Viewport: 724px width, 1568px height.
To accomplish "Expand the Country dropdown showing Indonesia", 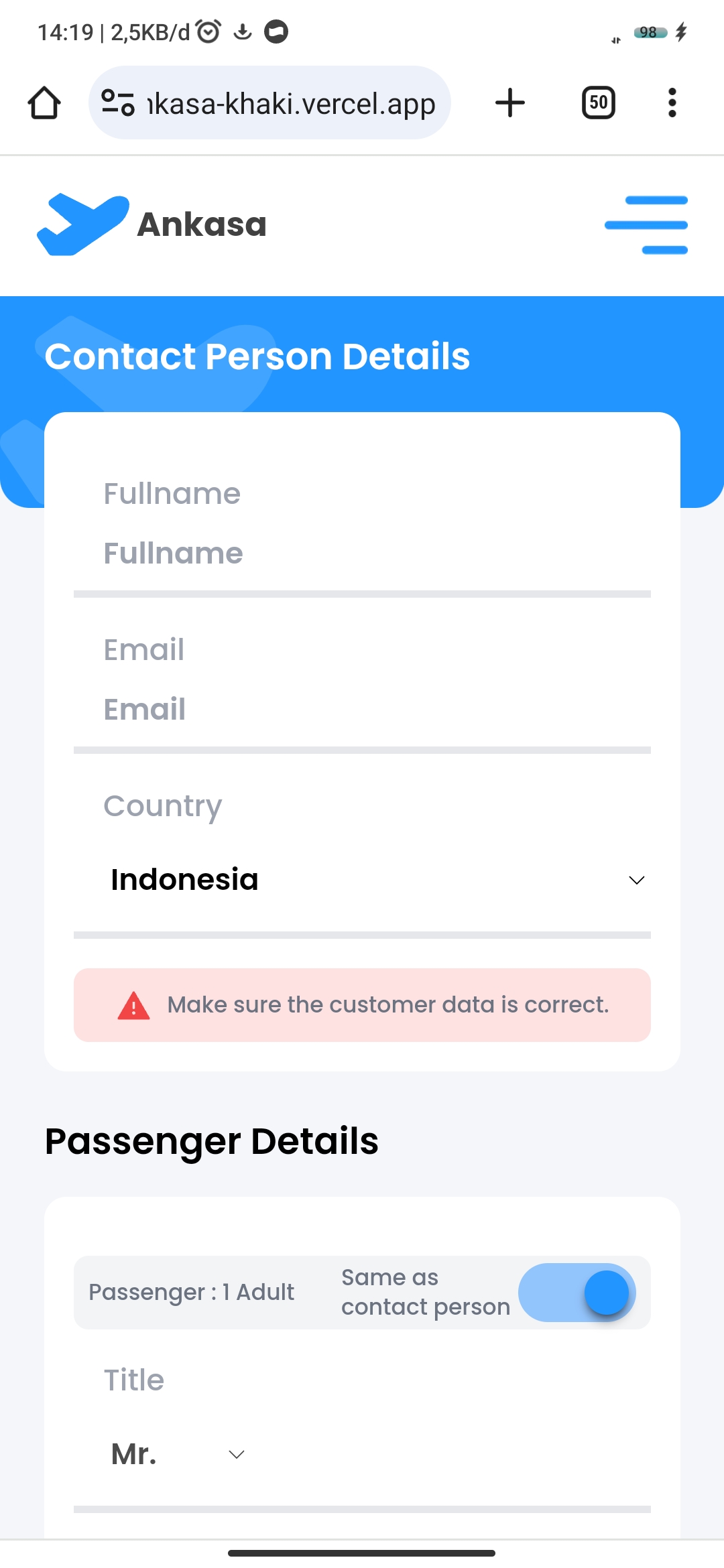I will 374,880.
